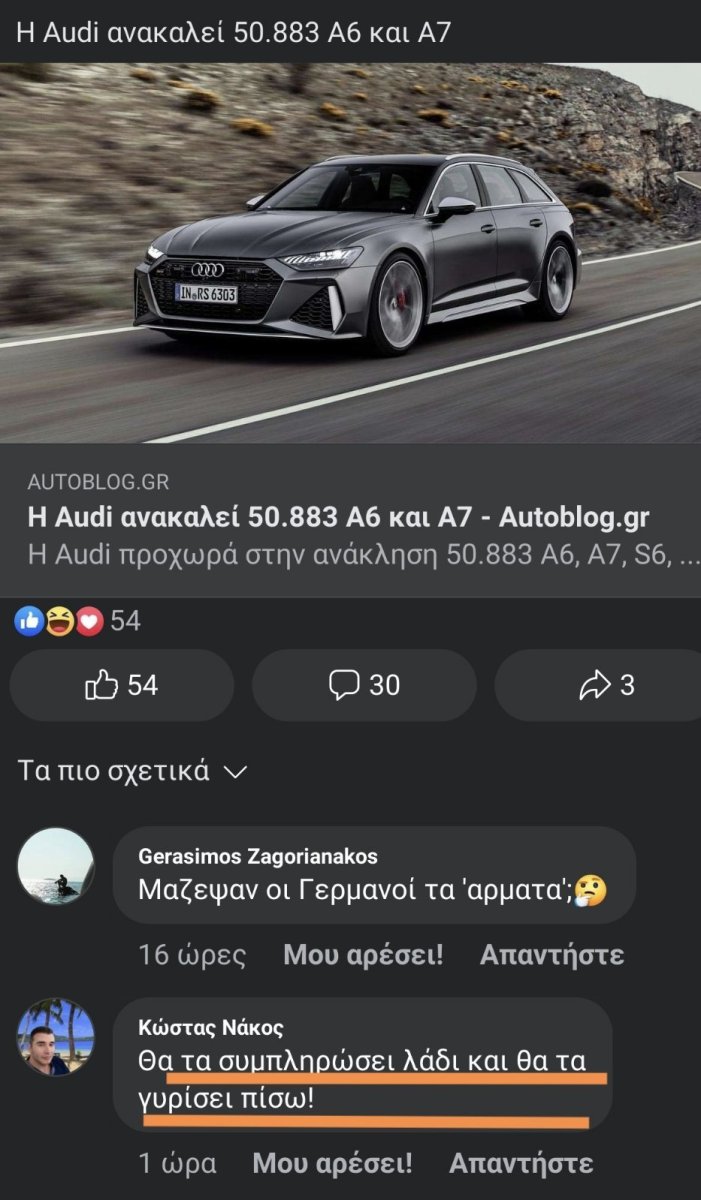Viewport: 701px width, 1200px height.
Task: Reply to Κώστας Νάκος's comment
Action: [521, 1164]
